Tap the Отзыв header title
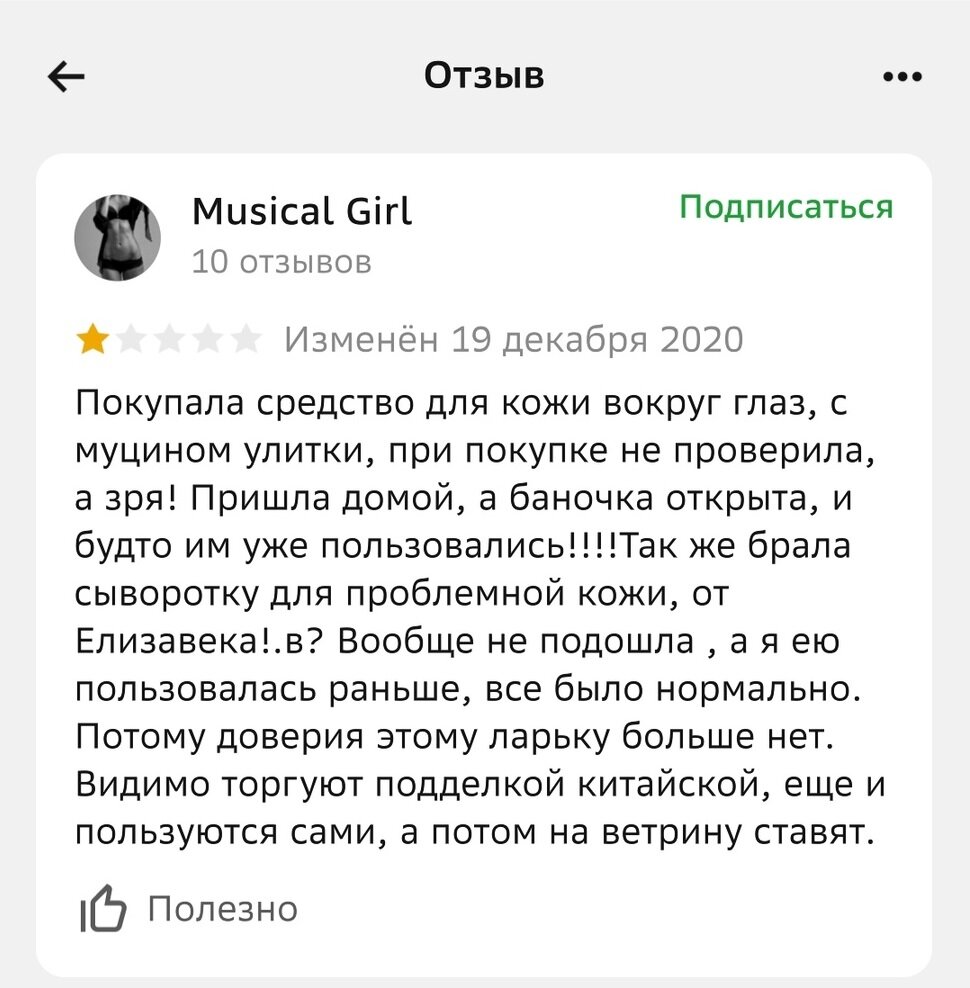This screenshot has height=988, width=970. click(x=484, y=76)
